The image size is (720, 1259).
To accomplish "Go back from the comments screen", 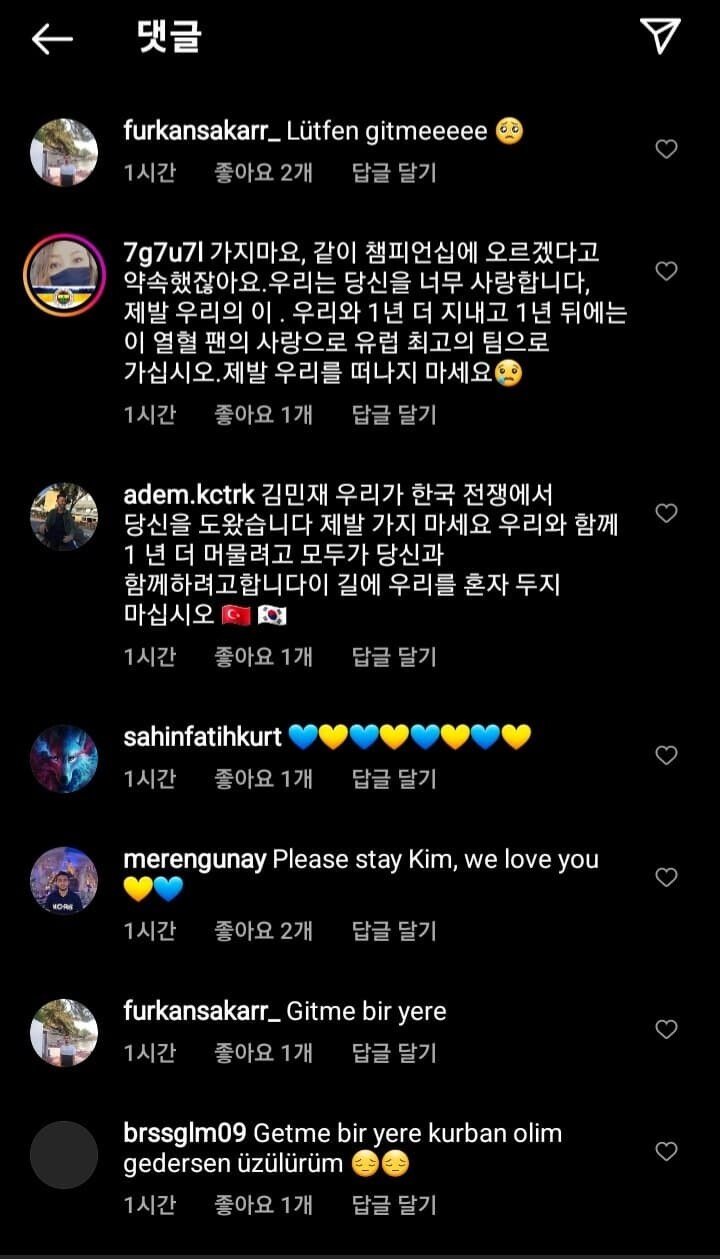I will [x=52, y=38].
